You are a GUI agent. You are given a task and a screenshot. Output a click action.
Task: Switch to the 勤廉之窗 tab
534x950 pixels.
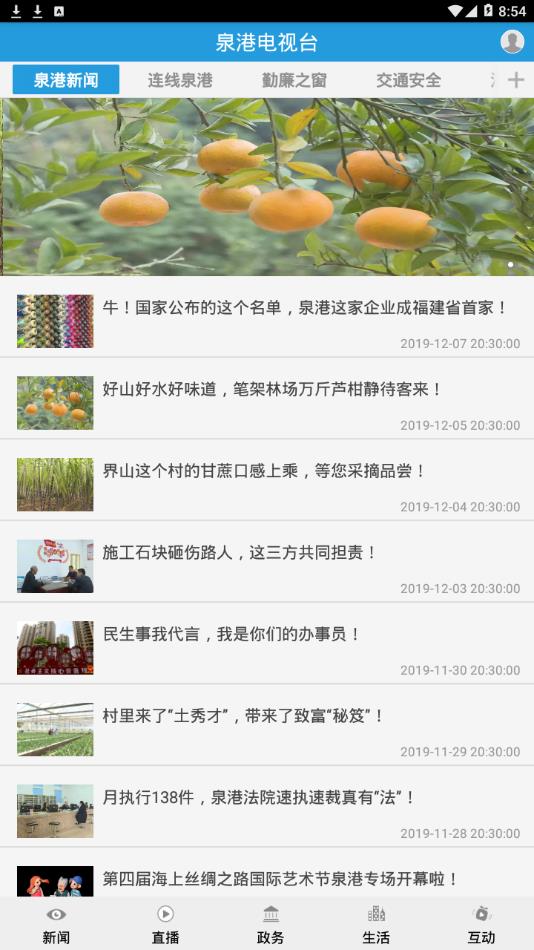[294, 80]
